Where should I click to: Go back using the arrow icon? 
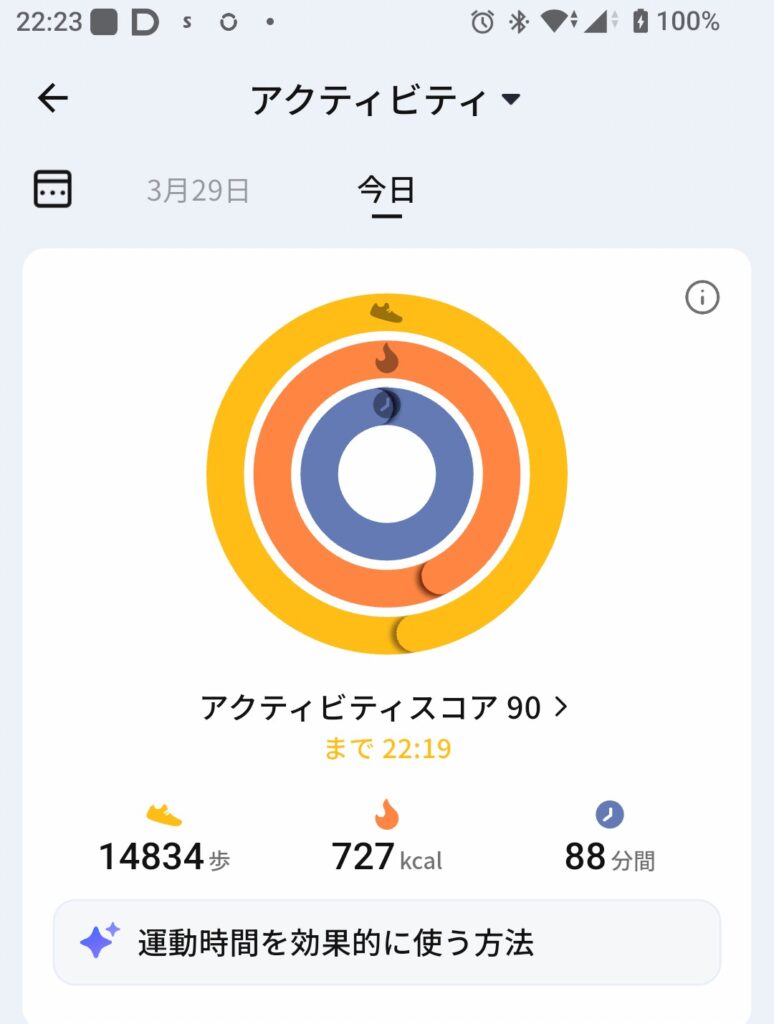tap(52, 98)
